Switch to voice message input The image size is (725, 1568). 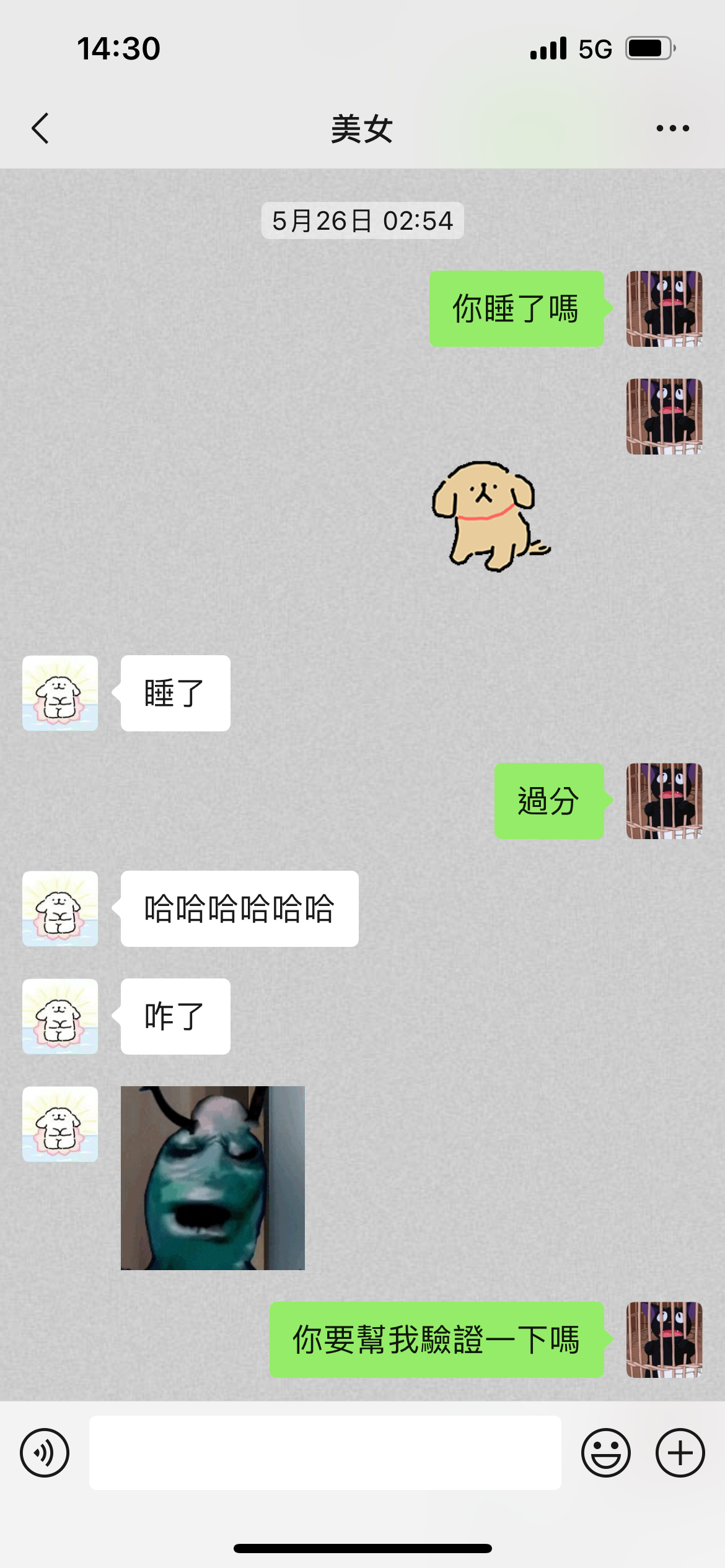45,1453
